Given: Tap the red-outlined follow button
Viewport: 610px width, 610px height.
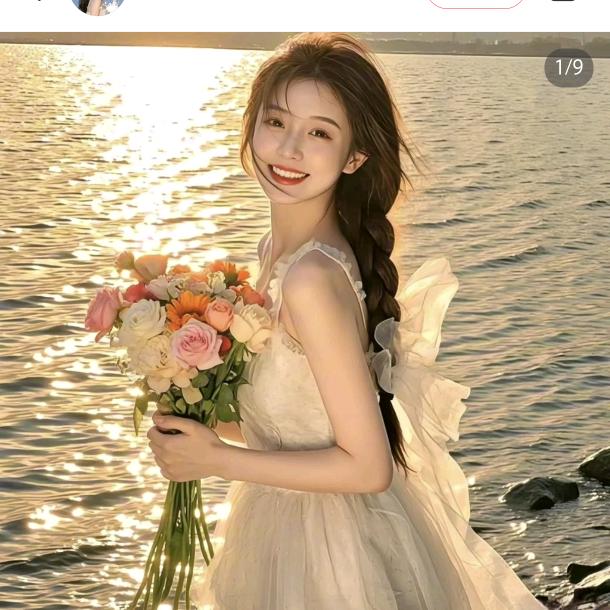Looking at the screenshot, I should pos(476,3).
